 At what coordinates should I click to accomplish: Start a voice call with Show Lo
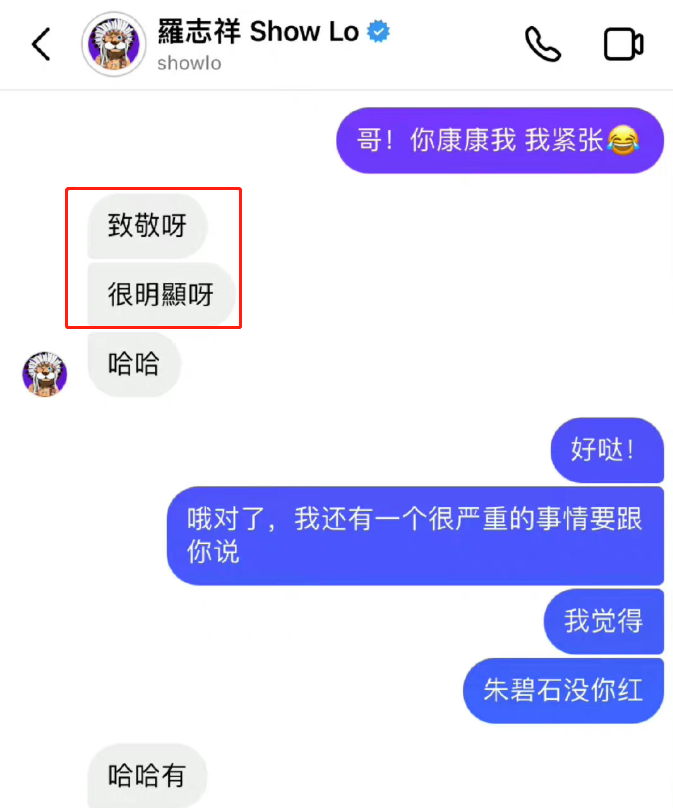point(542,44)
